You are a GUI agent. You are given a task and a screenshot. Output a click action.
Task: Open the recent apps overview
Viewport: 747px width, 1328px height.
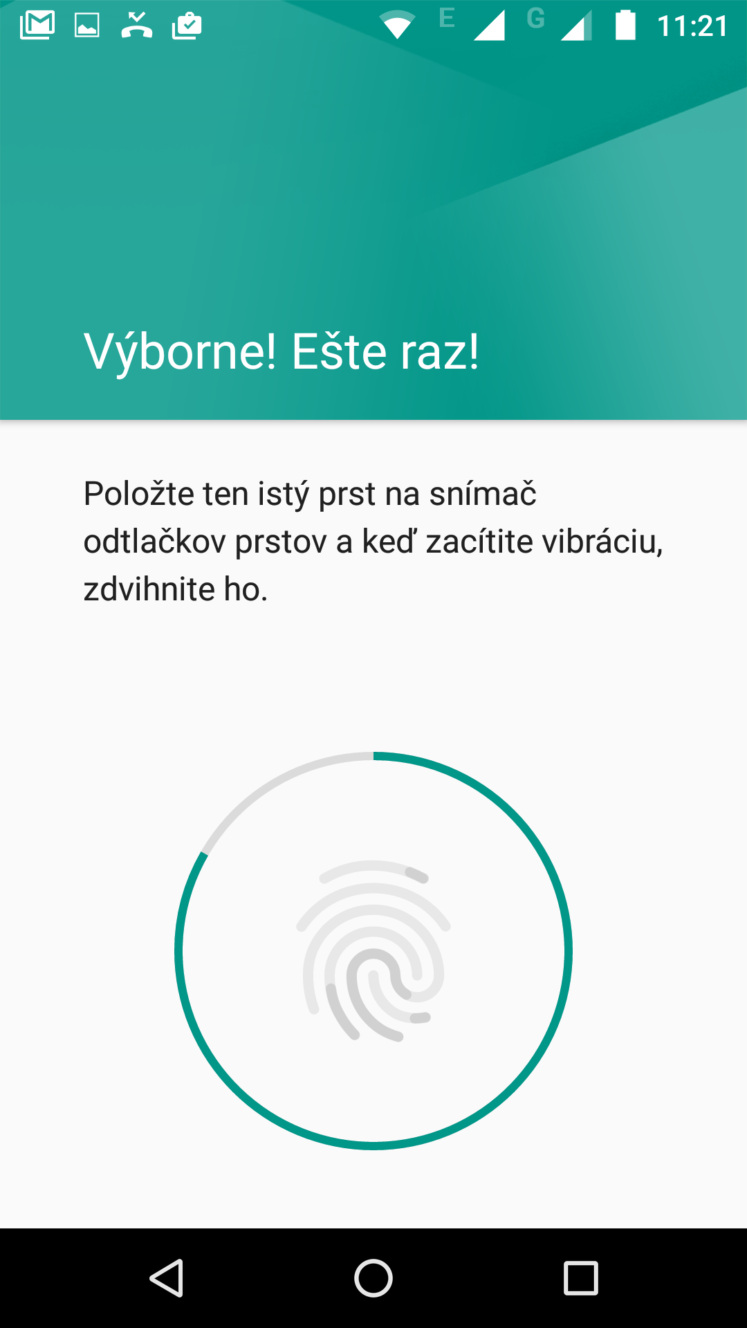[580, 1278]
